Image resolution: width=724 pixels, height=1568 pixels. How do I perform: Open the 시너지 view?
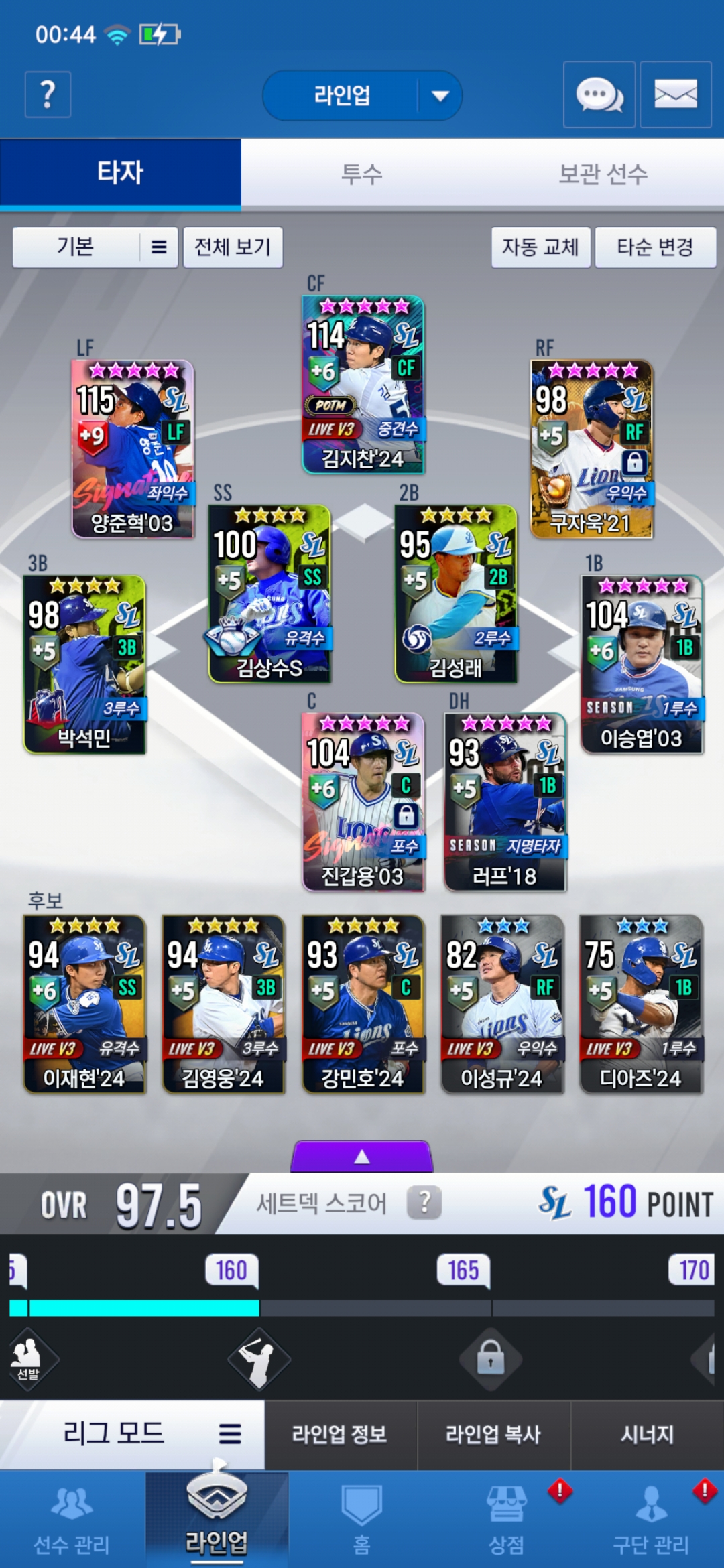(647, 1434)
